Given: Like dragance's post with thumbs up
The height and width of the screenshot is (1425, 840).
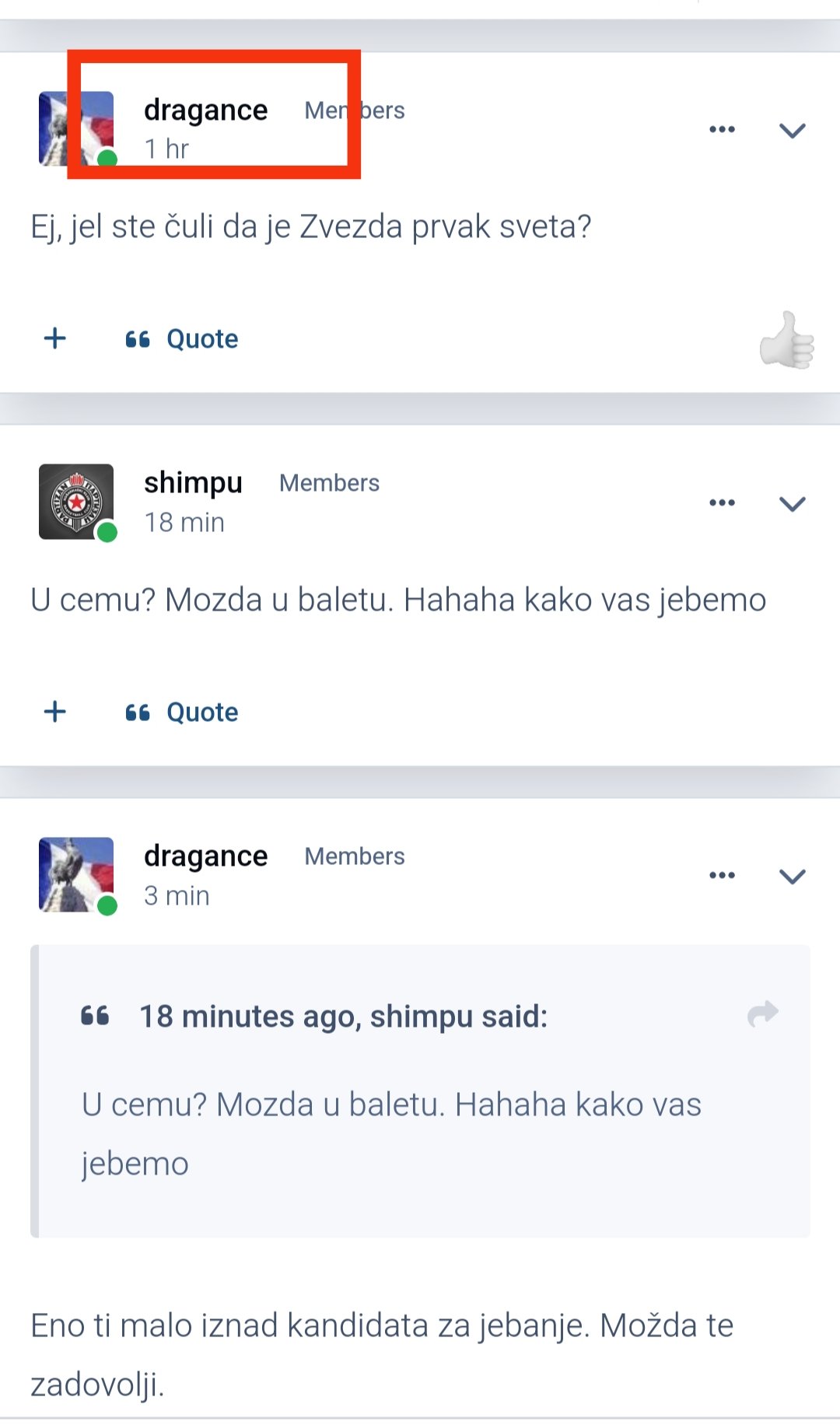Looking at the screenshot, I should tap(786, 340).
